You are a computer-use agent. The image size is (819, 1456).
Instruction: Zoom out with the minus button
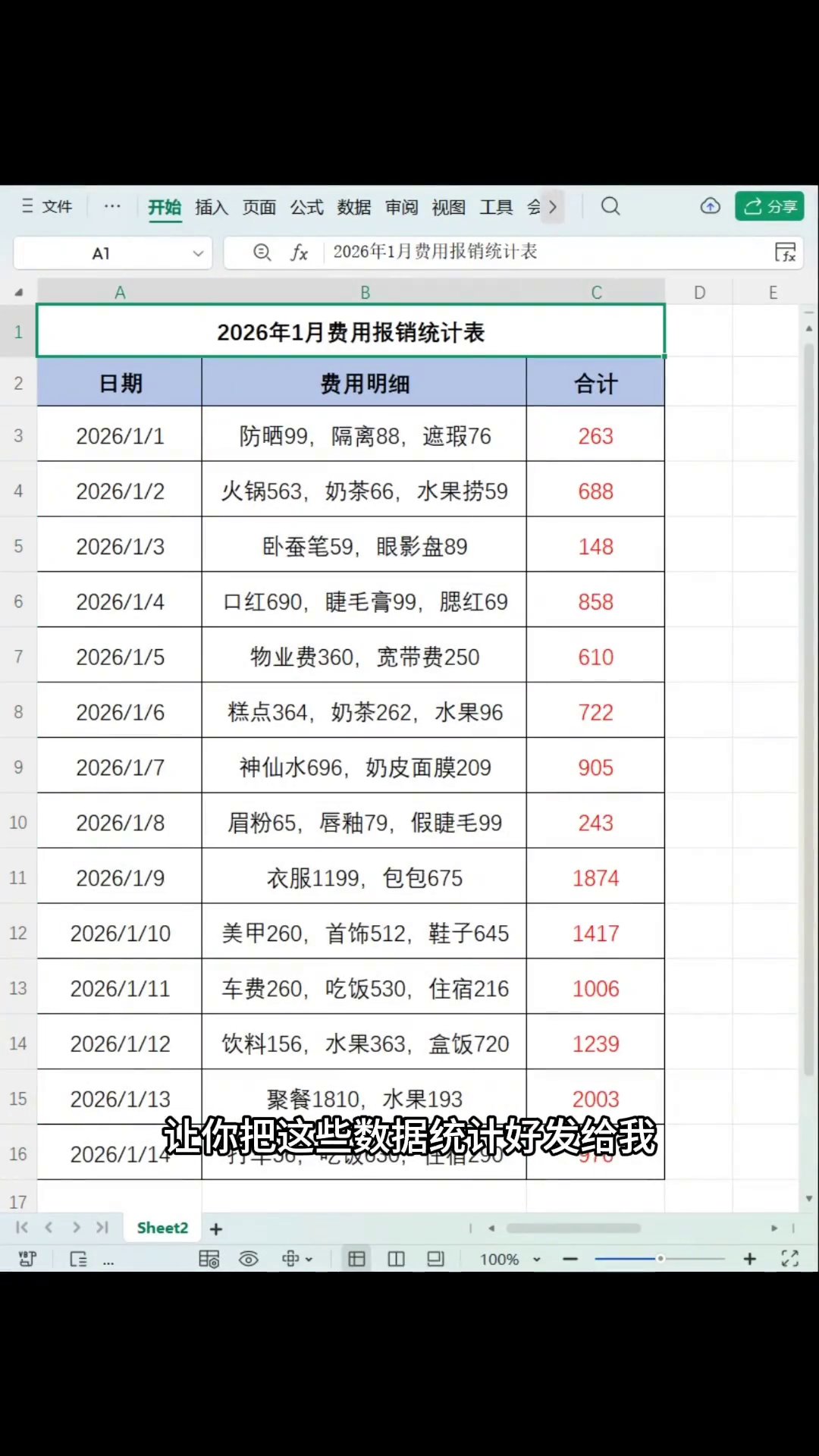coord(570,1259)
